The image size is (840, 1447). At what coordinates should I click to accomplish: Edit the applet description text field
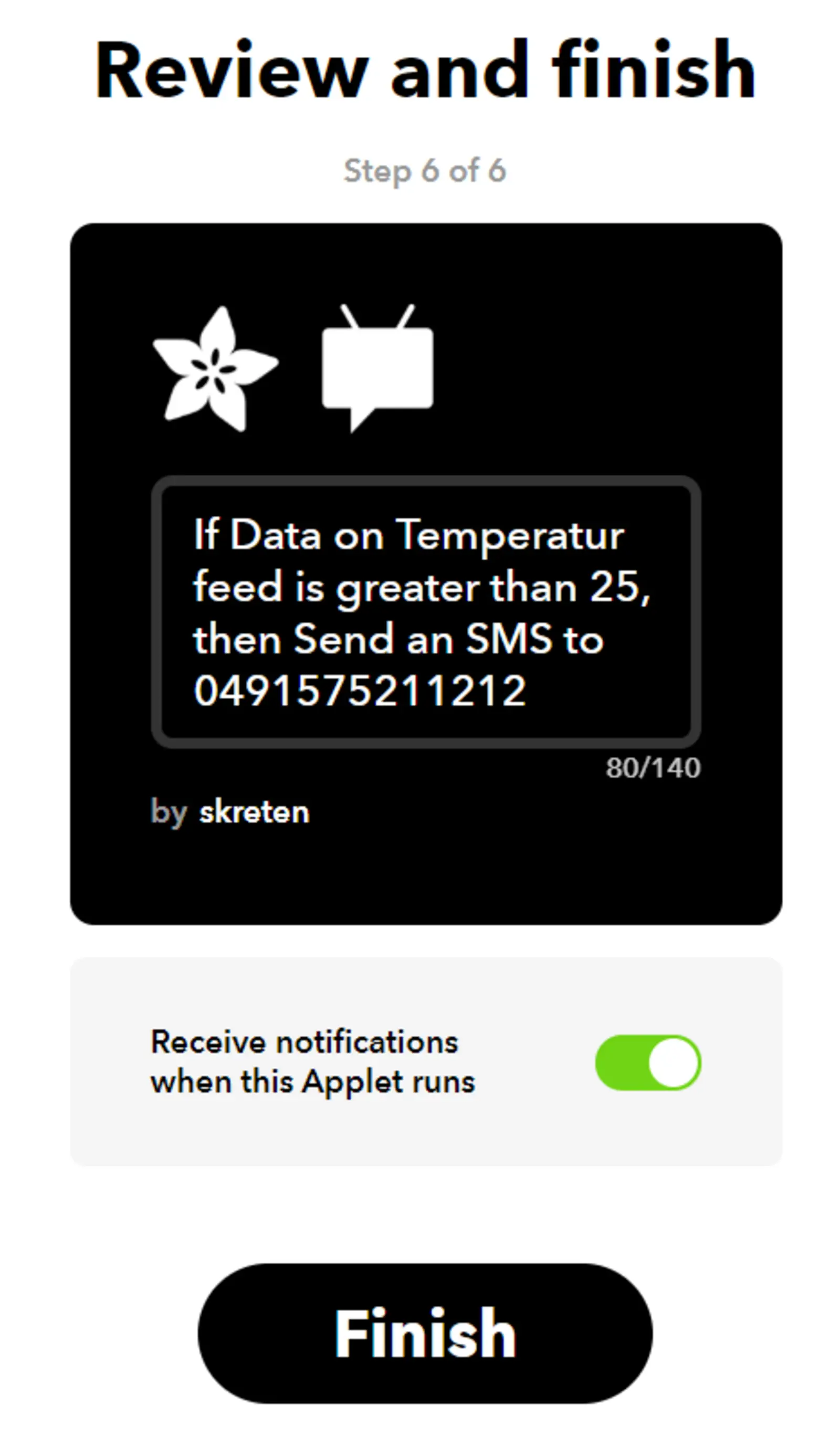tap(425, 611)
